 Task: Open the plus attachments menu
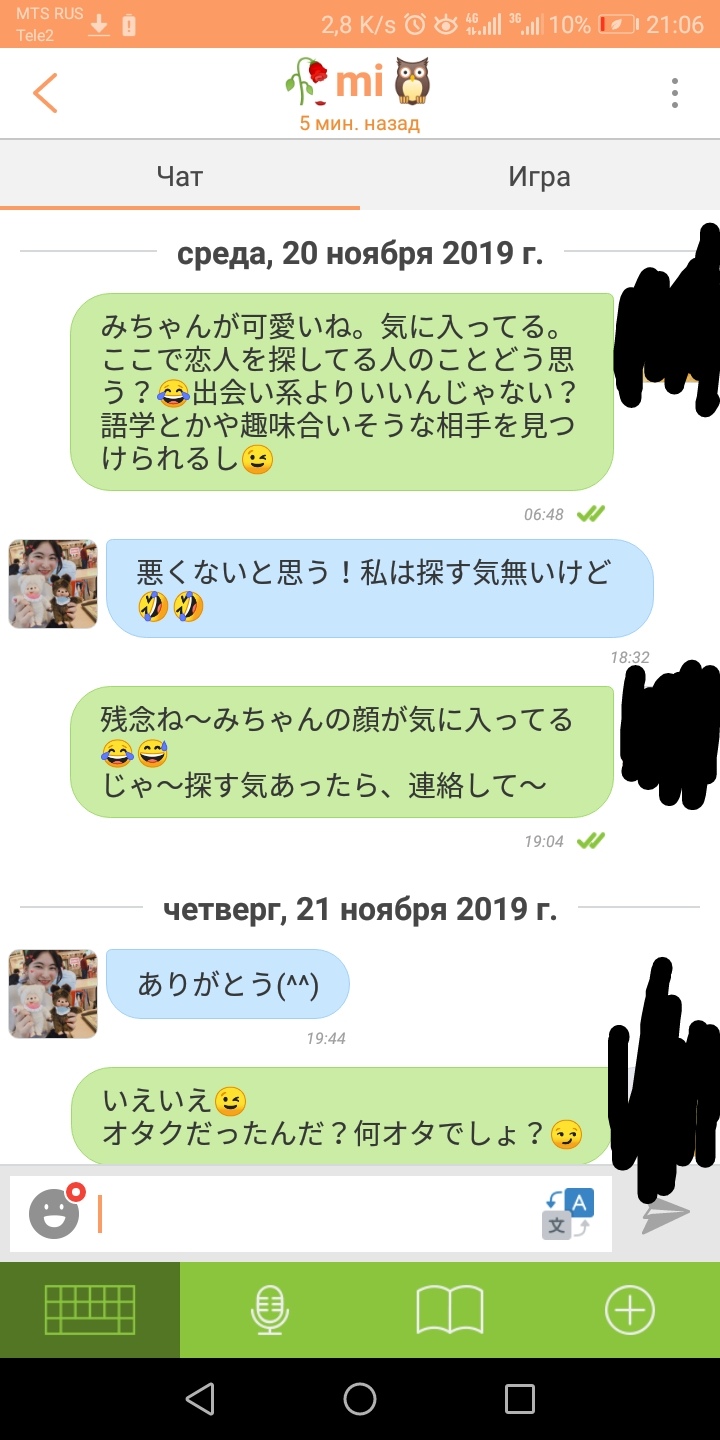630,1310
